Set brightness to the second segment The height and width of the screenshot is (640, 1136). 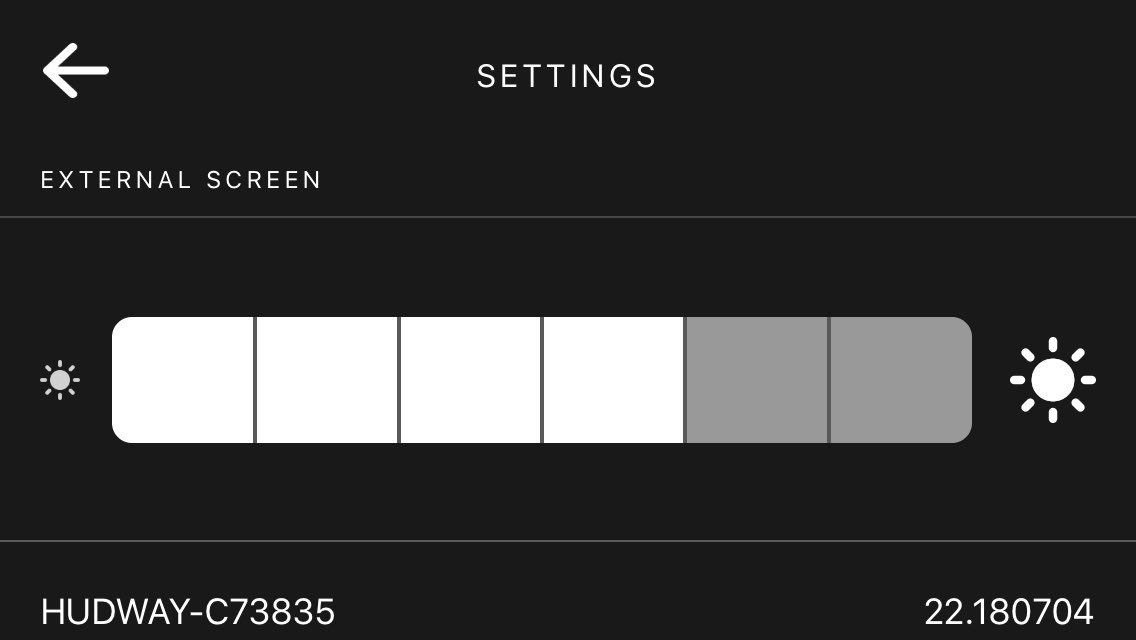coord(327,380)
